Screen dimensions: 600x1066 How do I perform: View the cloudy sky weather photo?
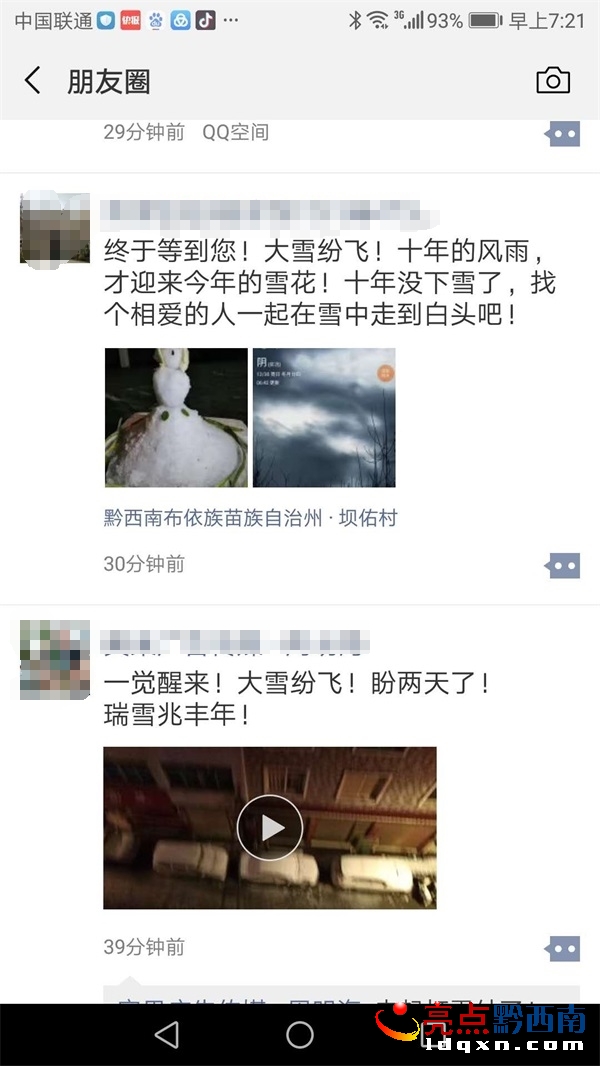[324, 418]
